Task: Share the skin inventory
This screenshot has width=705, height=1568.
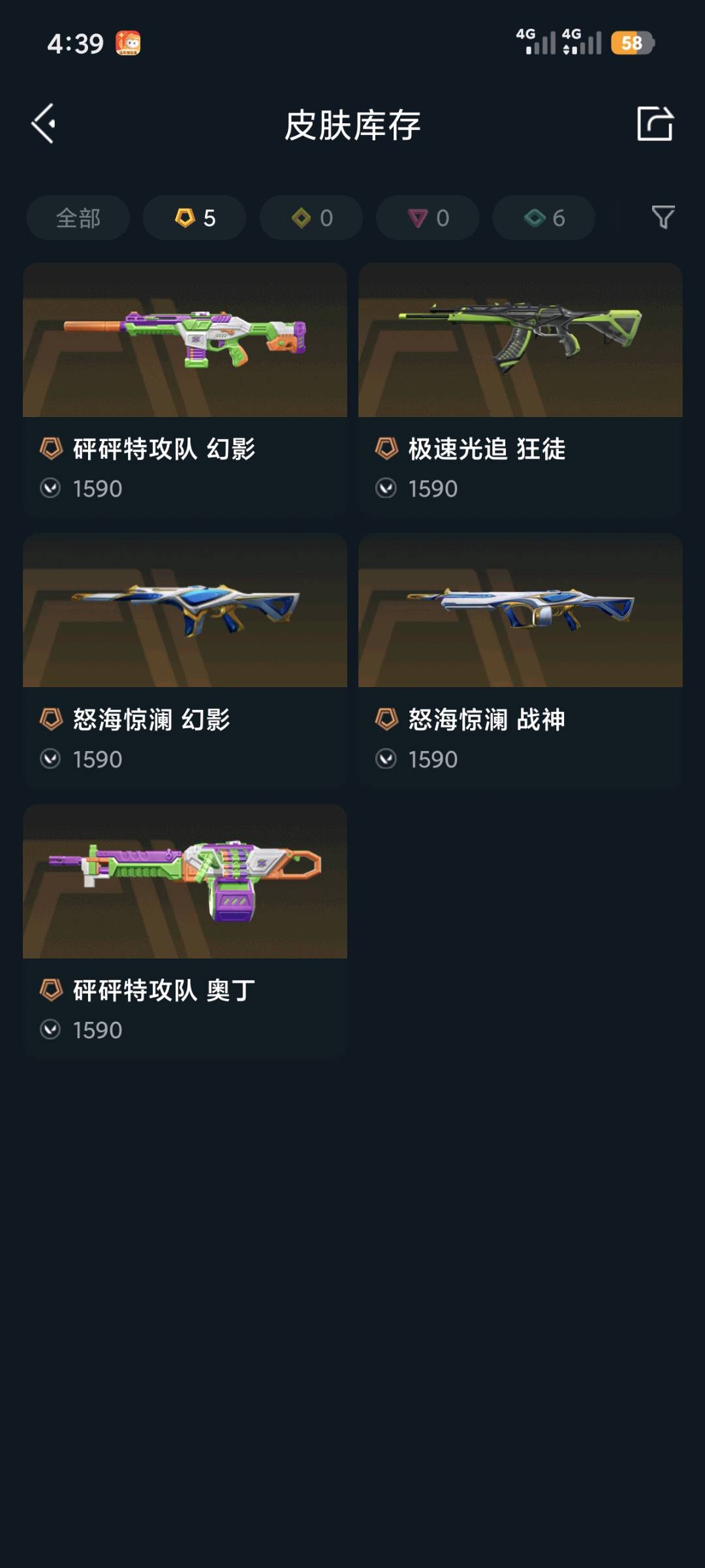Action: click(654, 123)
